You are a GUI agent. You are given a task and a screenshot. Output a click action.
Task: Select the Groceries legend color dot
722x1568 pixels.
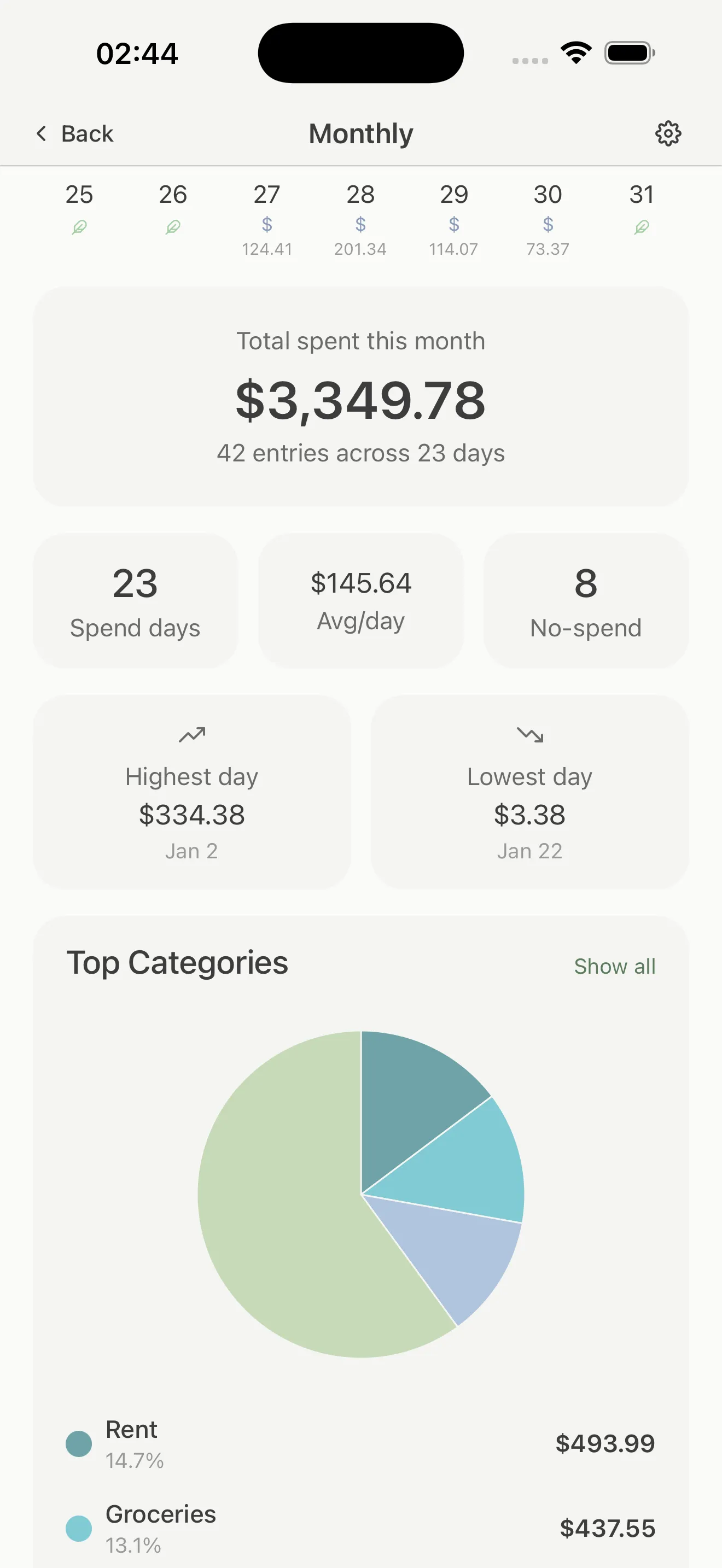tap(79, 1528)
